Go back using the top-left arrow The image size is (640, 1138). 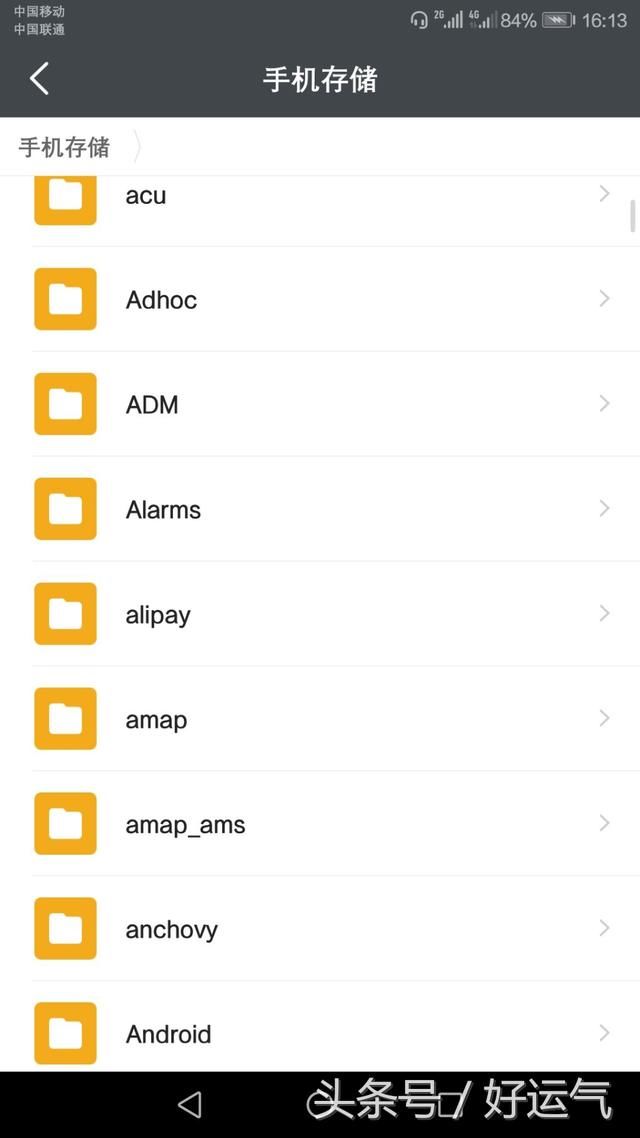click(40, 79)
